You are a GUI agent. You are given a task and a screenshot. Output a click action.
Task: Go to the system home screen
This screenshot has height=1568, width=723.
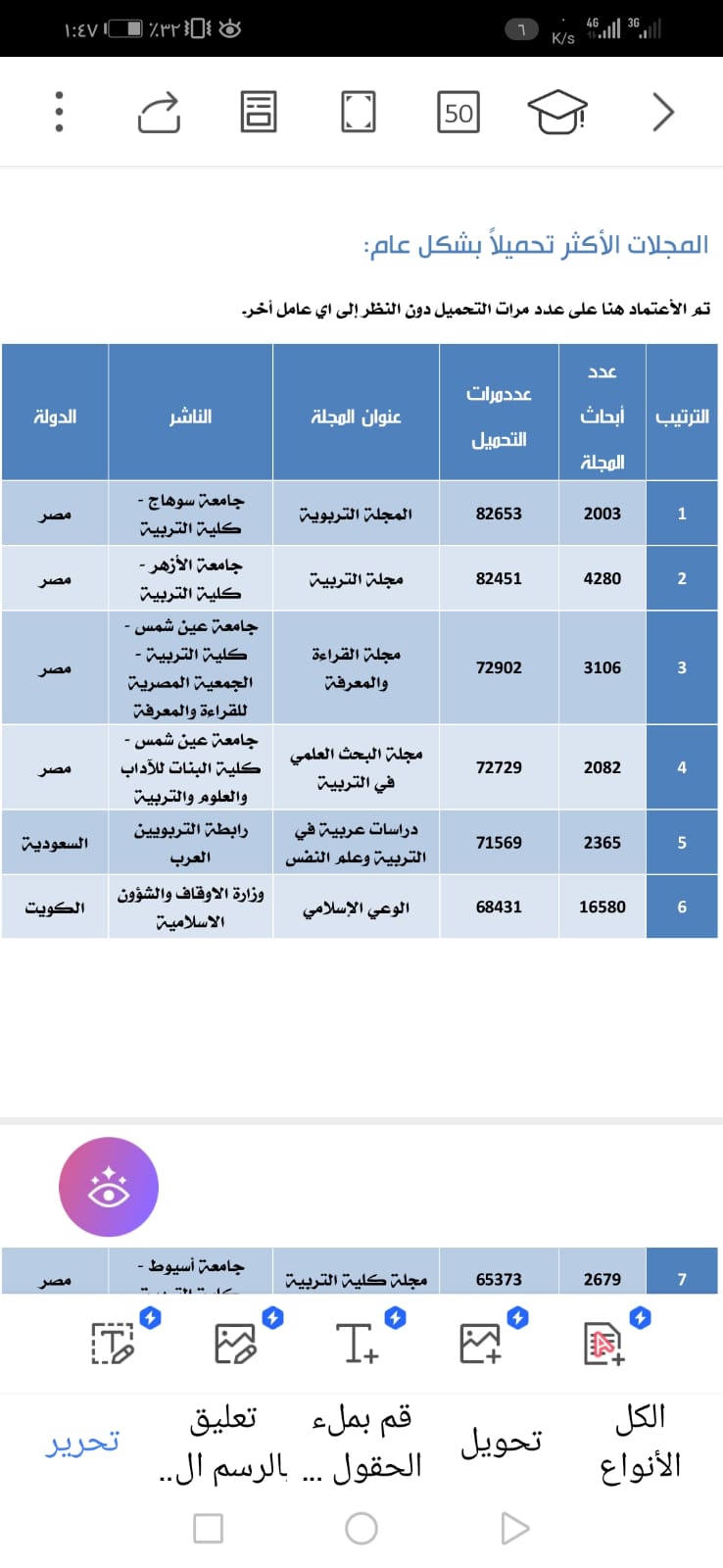pyautogui.click(x=361, y=1528)
